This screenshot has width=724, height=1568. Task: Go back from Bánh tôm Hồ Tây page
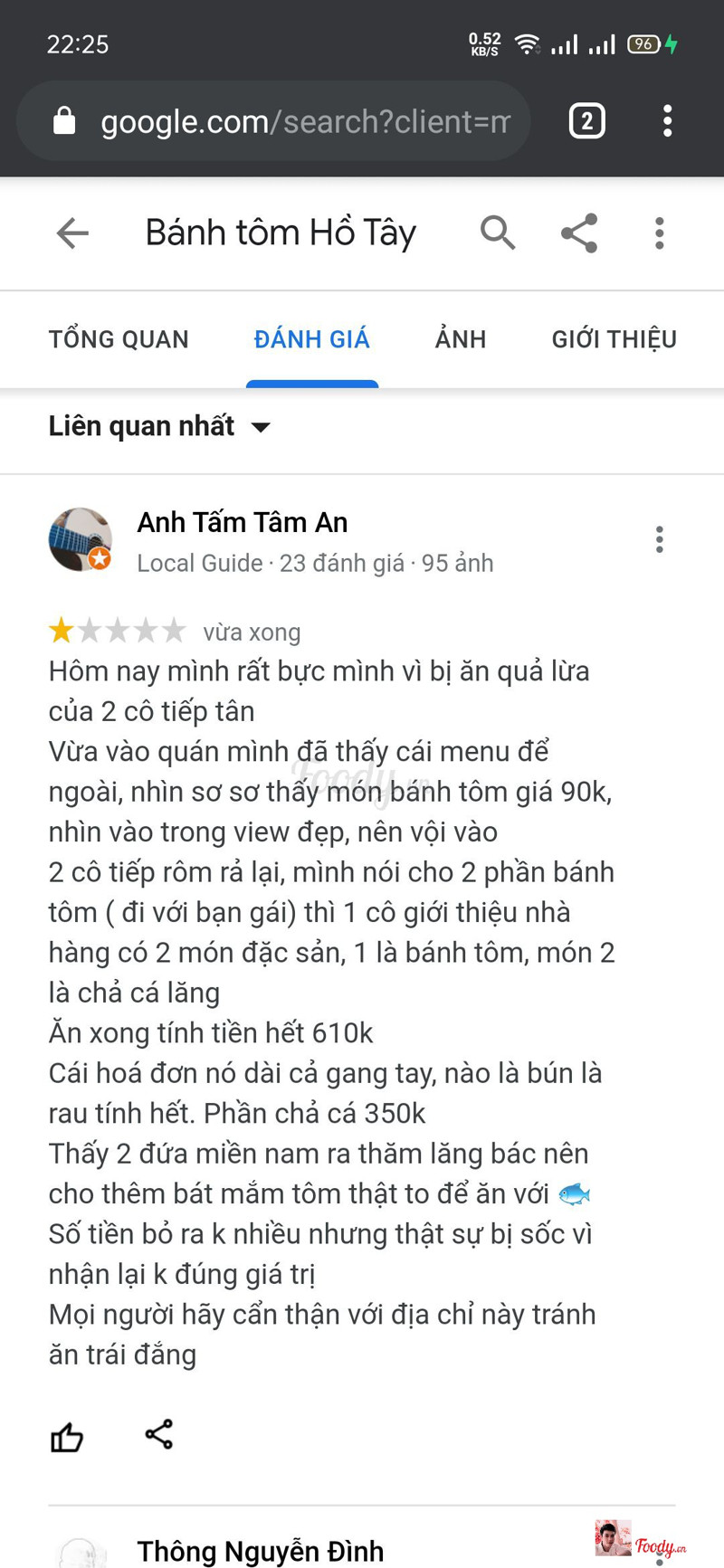(x=72, y=233)
